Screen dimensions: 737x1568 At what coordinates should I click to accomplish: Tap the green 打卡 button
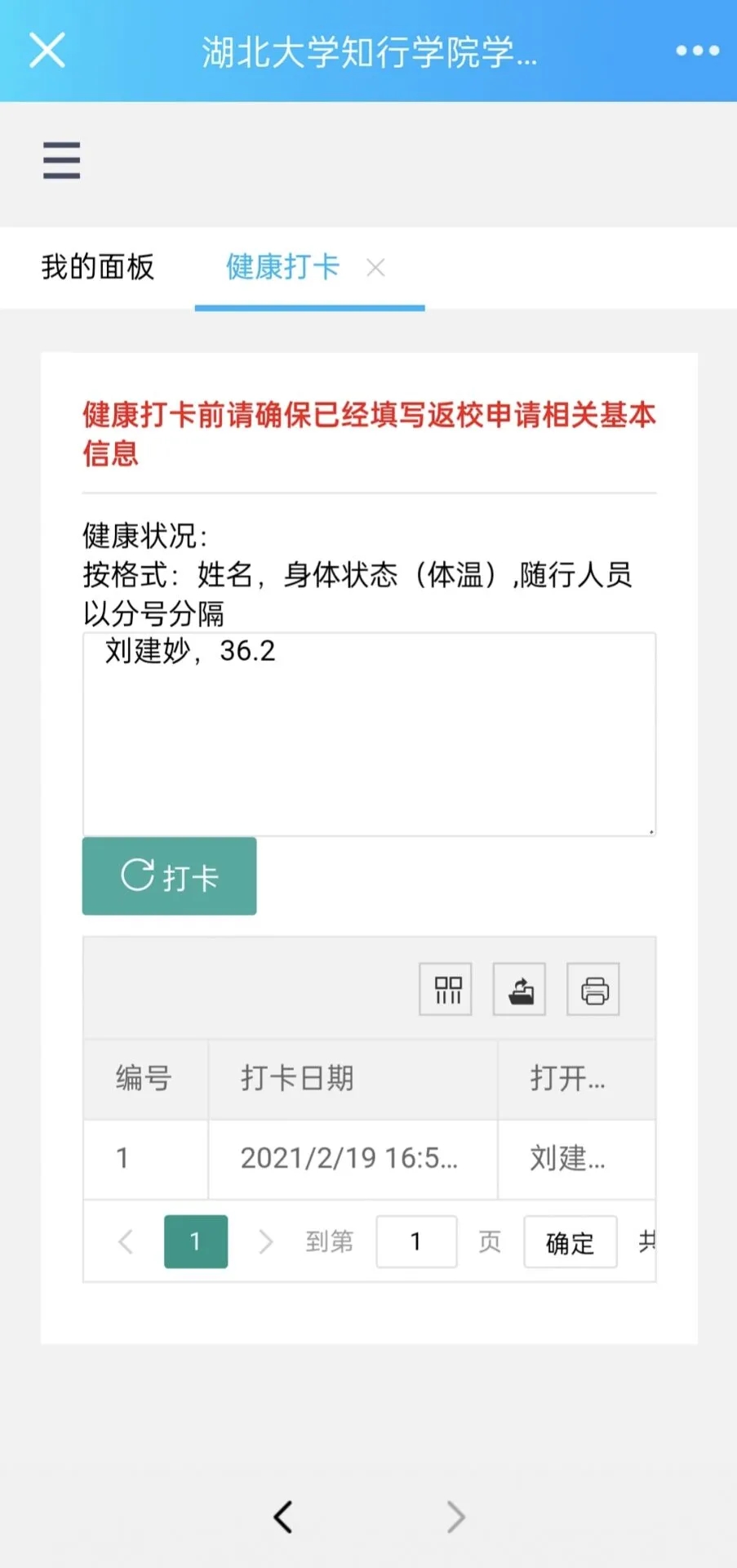(x=169, y=876)
